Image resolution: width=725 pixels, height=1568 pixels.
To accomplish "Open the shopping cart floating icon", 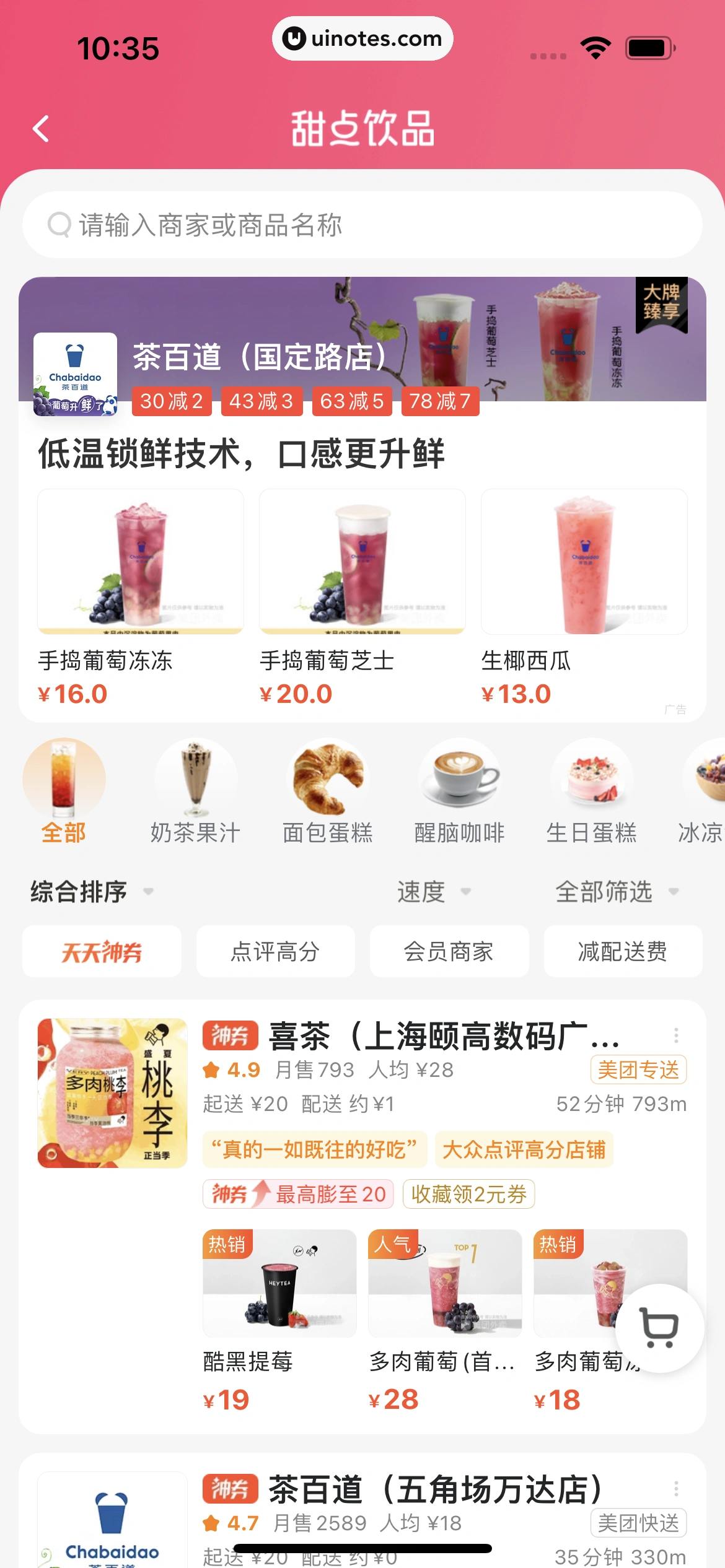I will pyautogui.click(x=659, y=1330).
